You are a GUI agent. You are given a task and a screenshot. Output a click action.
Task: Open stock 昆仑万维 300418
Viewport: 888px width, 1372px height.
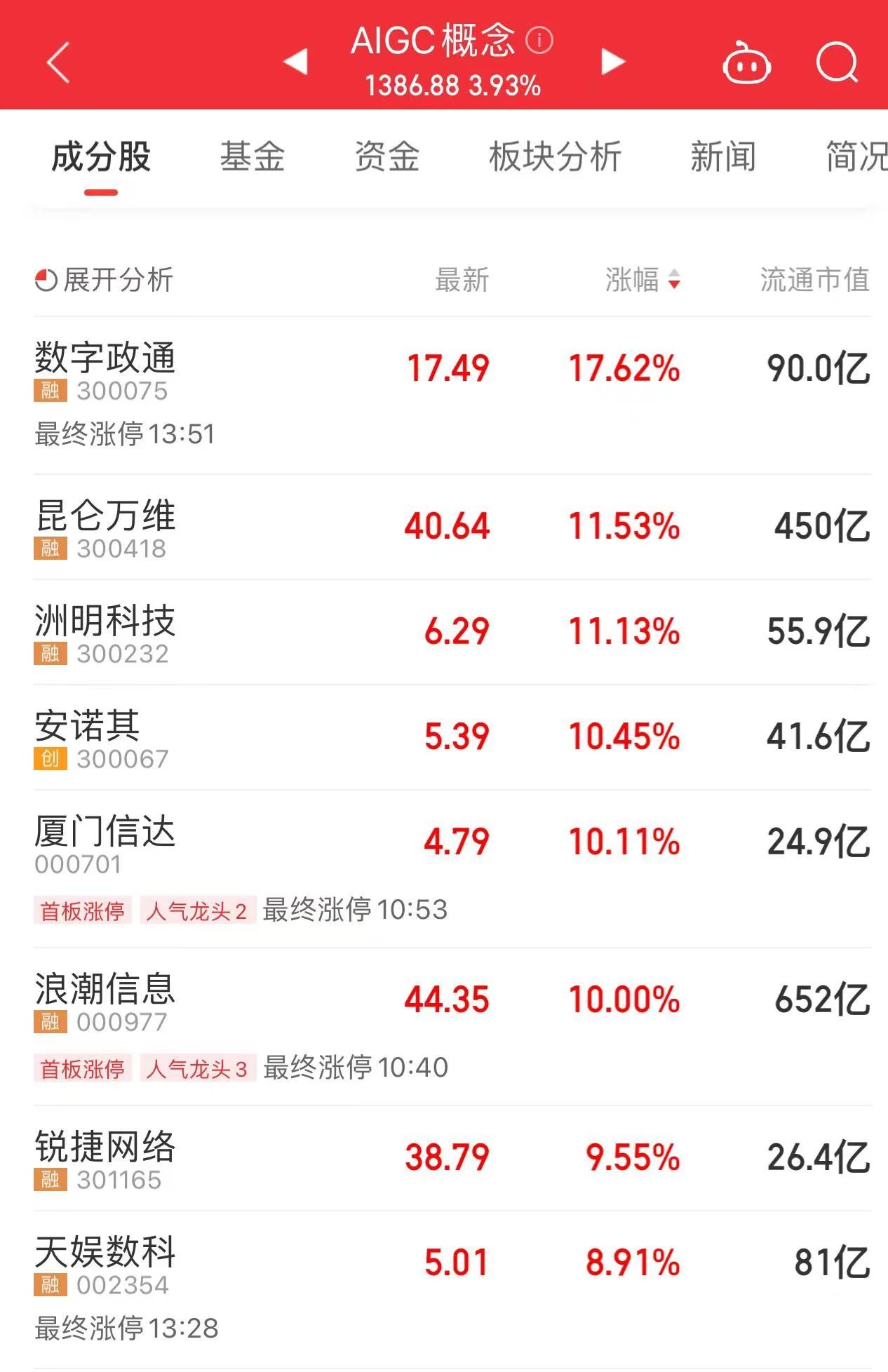(105, 527)
